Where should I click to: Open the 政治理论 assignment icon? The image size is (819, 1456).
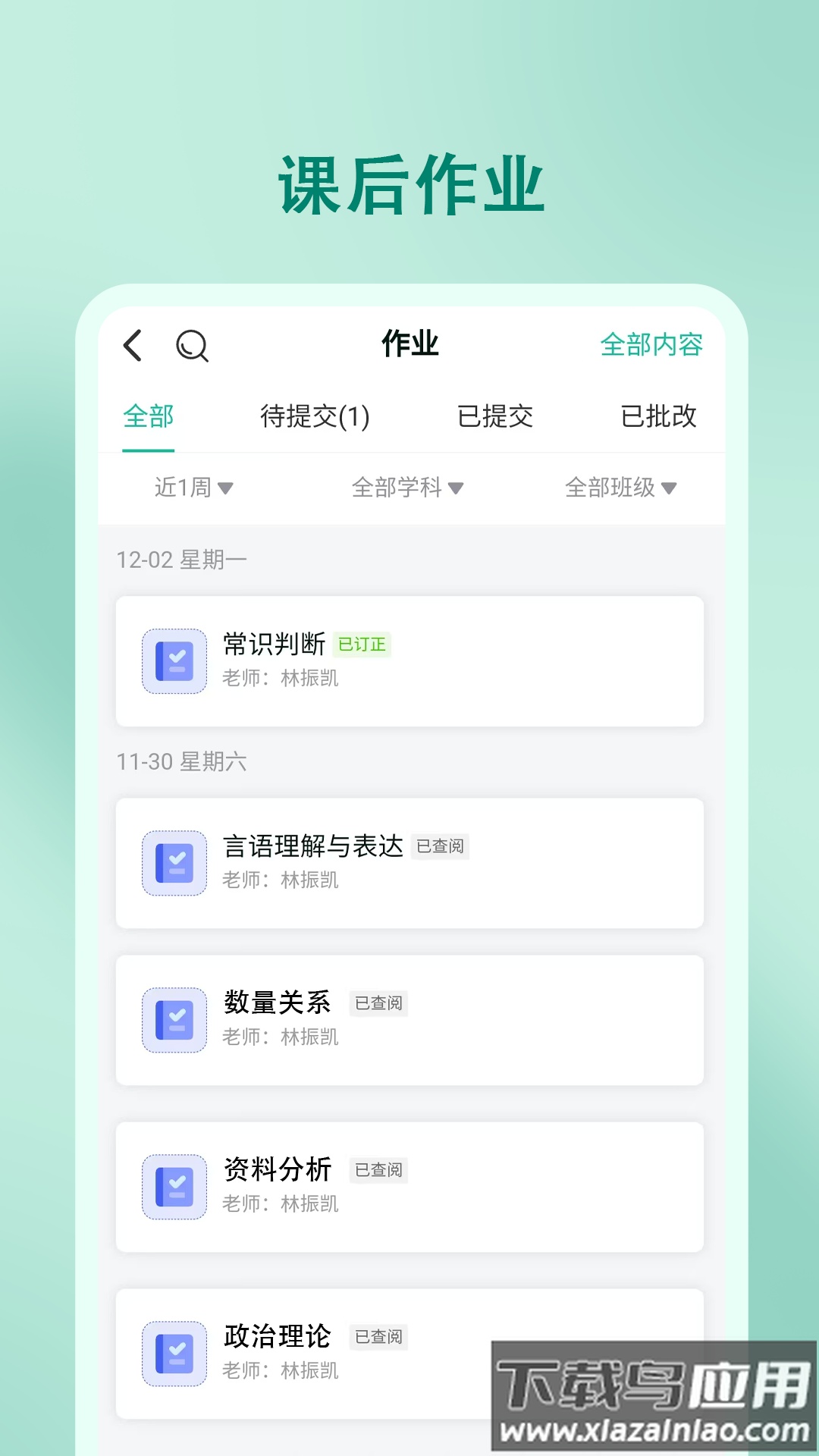coord(174,1354)
